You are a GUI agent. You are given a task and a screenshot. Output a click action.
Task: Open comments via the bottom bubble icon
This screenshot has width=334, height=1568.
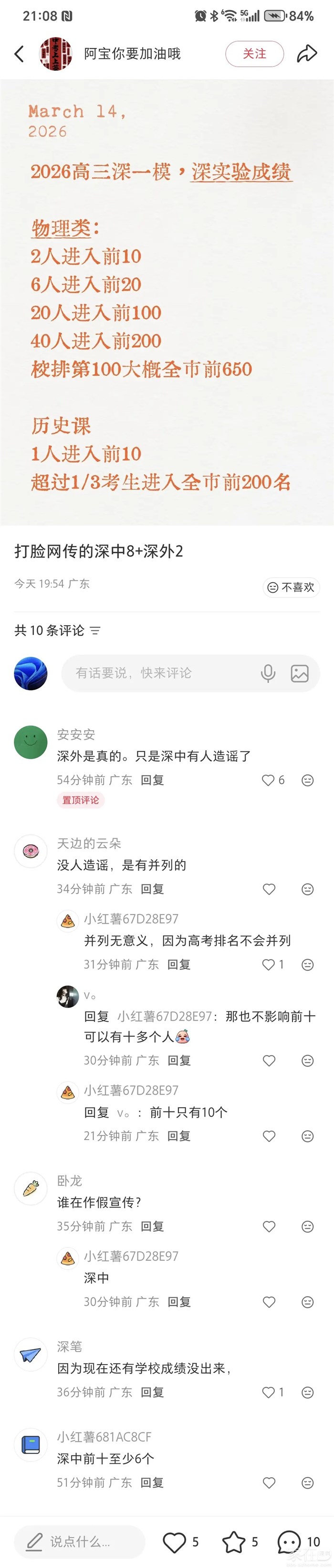tap(289, 1541)
